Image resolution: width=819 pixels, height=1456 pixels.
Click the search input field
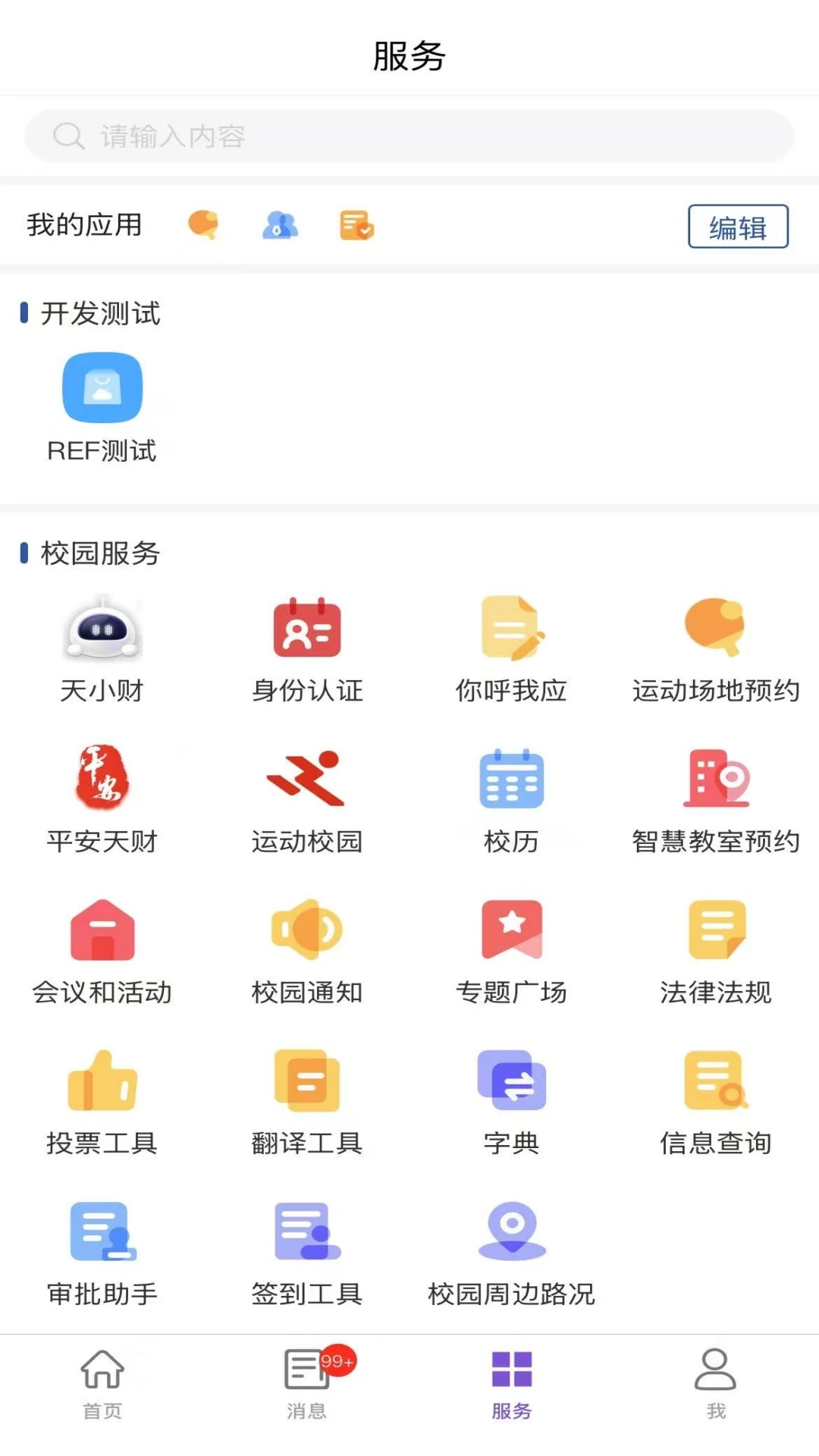pos(409,136)
